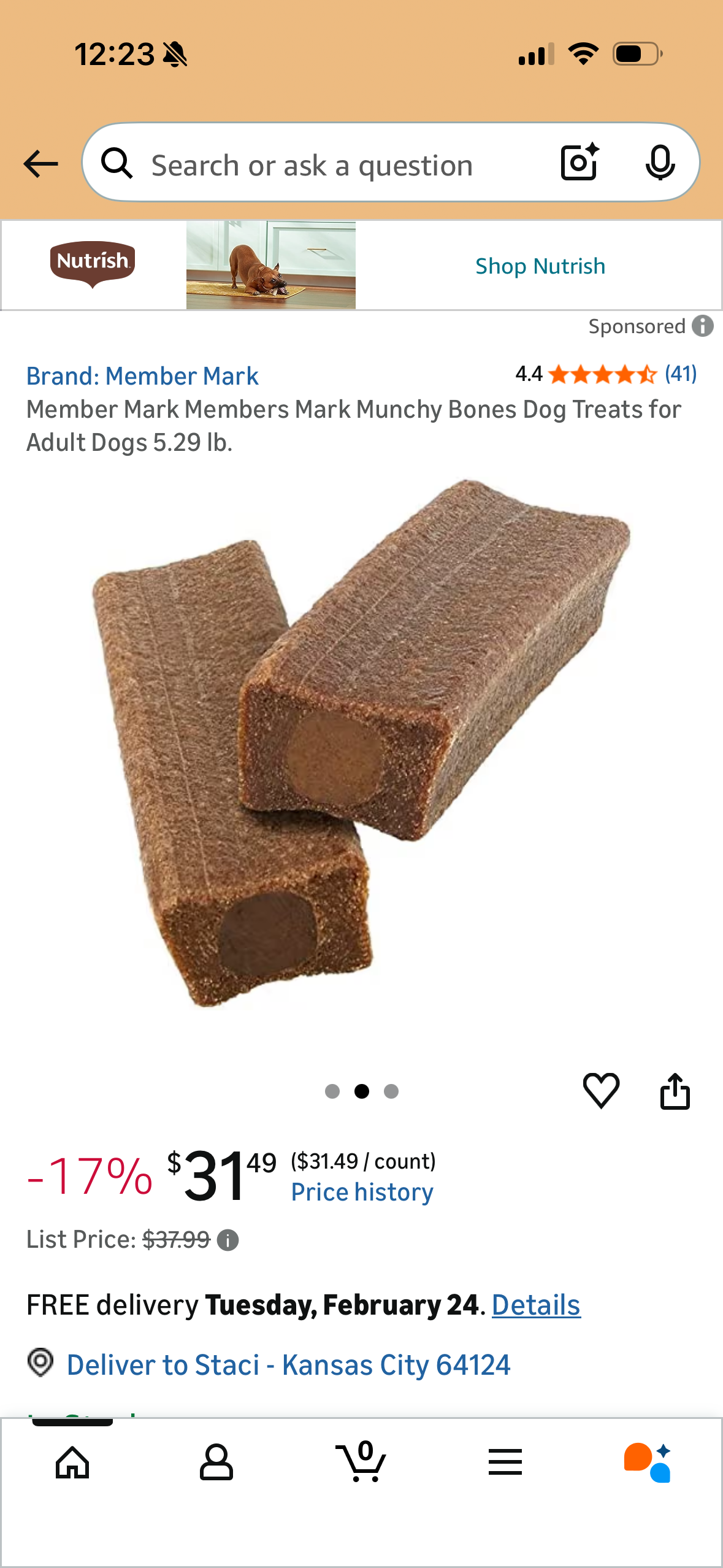
Task: Open the hamburger menu tab
Action: click(505, 1462)
